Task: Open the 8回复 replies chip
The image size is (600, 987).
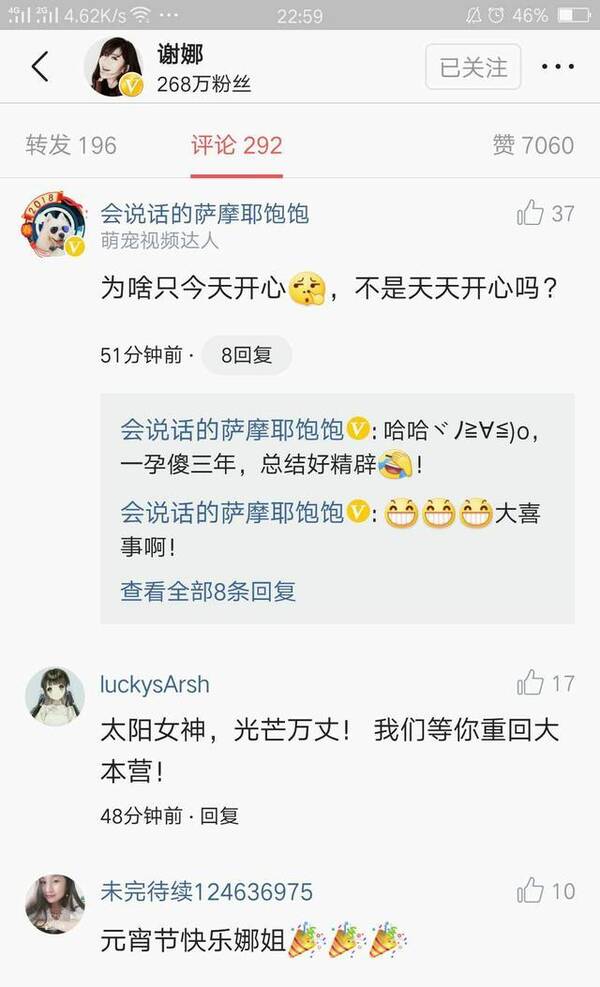Action: click(247, 355)
